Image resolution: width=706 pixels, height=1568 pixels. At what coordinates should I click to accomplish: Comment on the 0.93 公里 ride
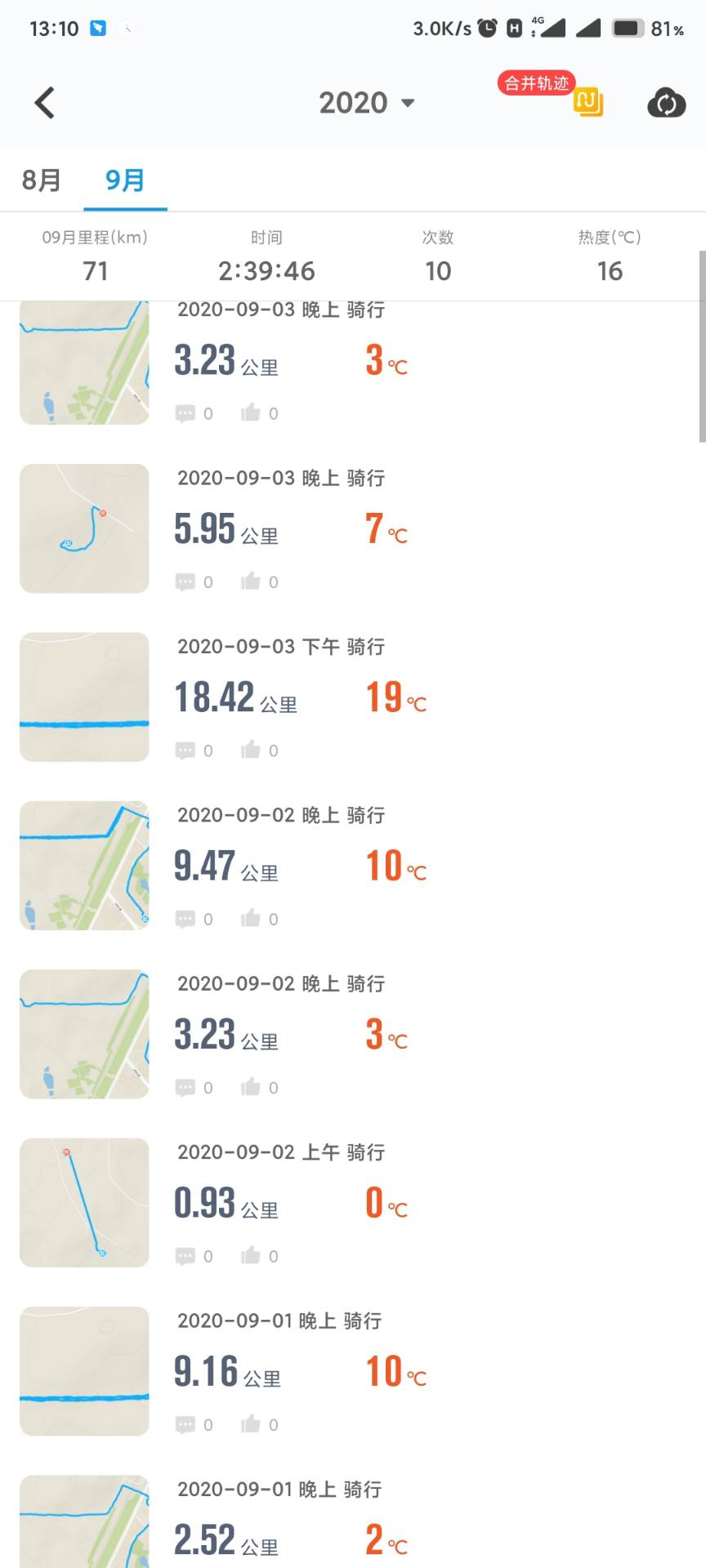tap(185, 1256)
